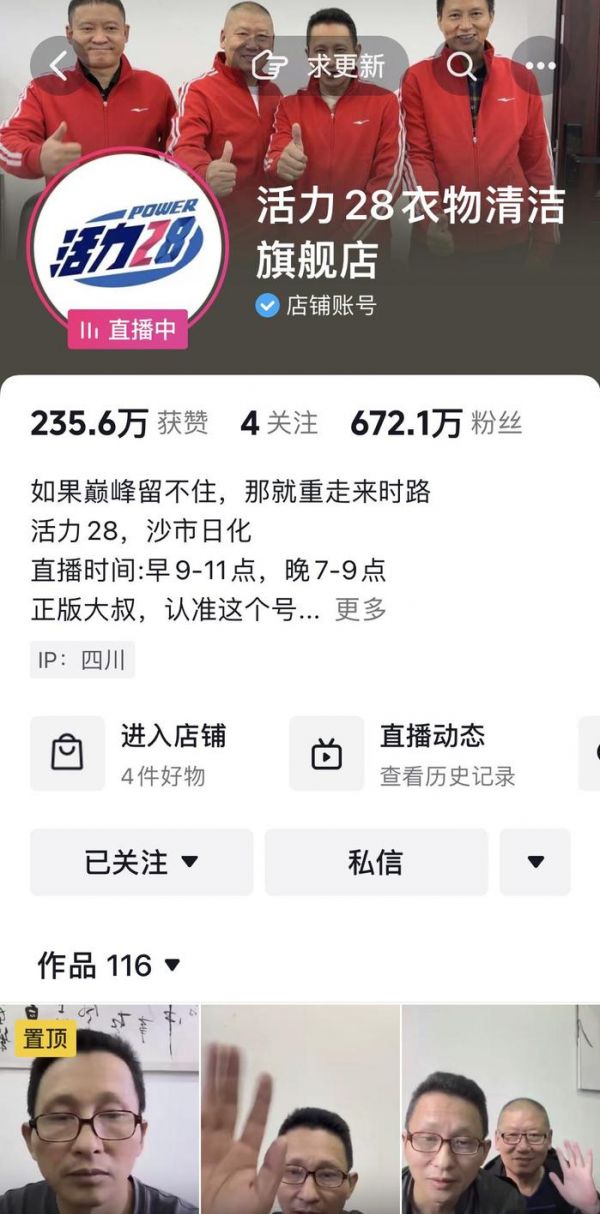The height and width of the screenshot is (1214, 600).
Task: Open the video showing two men
Action: click(x=500, y=1110)
